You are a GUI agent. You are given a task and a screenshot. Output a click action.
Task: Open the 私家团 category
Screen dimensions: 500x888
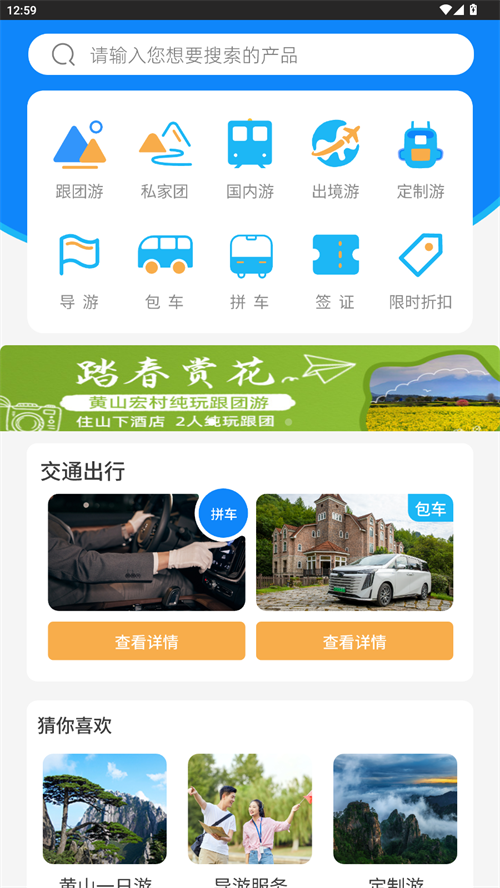(165, 160)
